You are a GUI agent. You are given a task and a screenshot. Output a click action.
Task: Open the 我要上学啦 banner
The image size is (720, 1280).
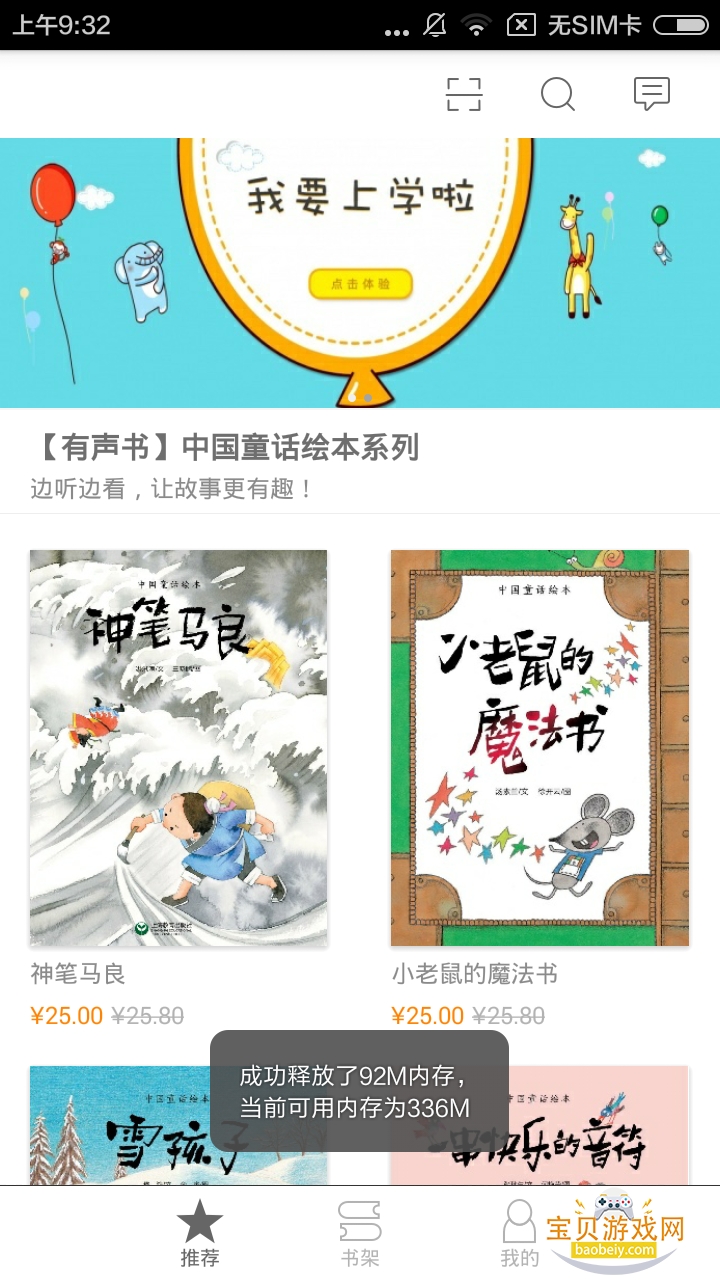360,272
